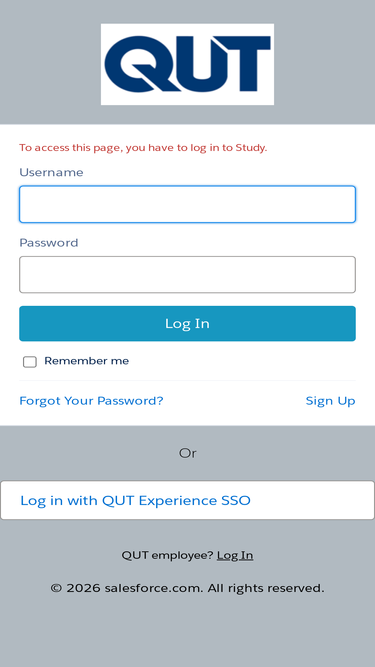Tick the Remember me checkbox

[x=30, y=362]
